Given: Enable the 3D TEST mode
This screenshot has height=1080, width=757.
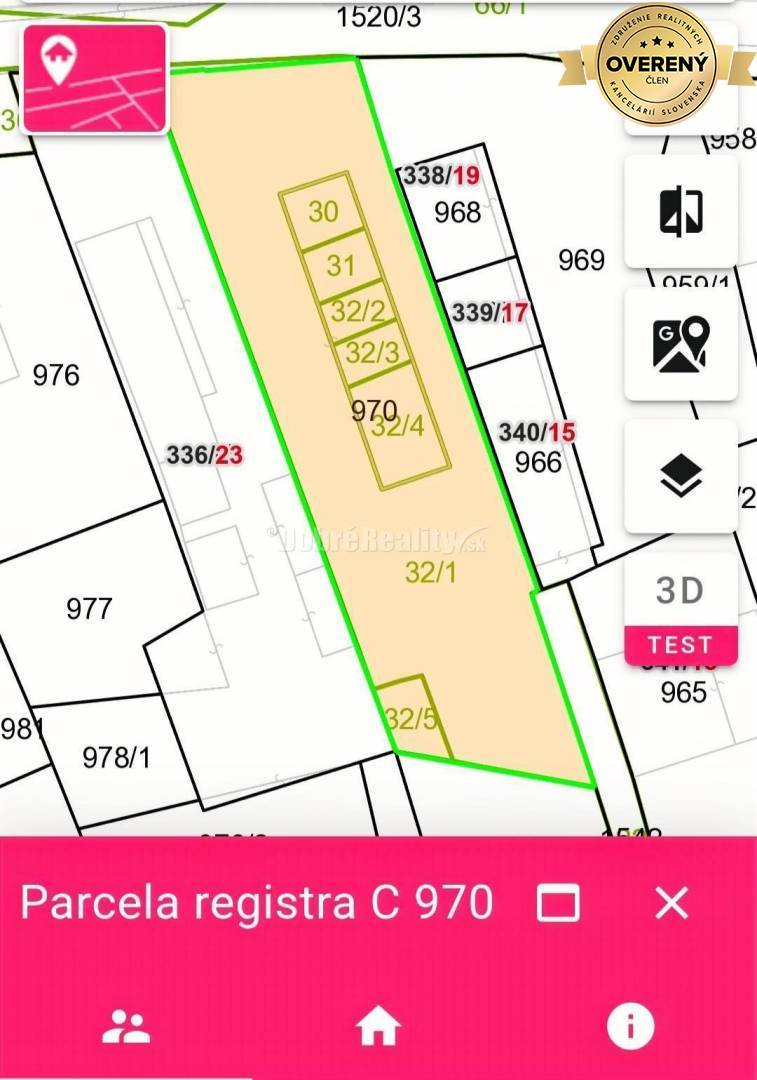Looking at the screenshot, I should pyautogui.click(x=681, y=645).
